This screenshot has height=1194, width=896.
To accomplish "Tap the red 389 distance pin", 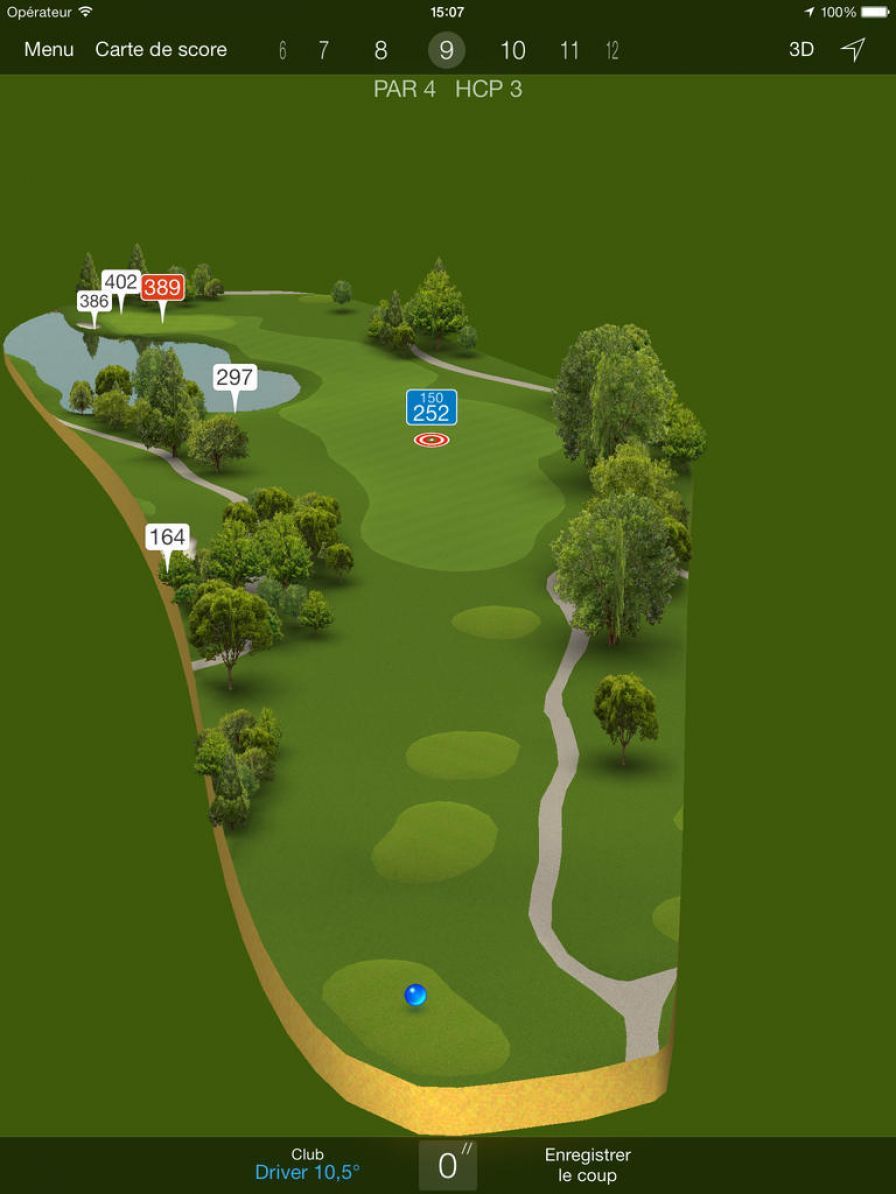I will click(162, 288).
